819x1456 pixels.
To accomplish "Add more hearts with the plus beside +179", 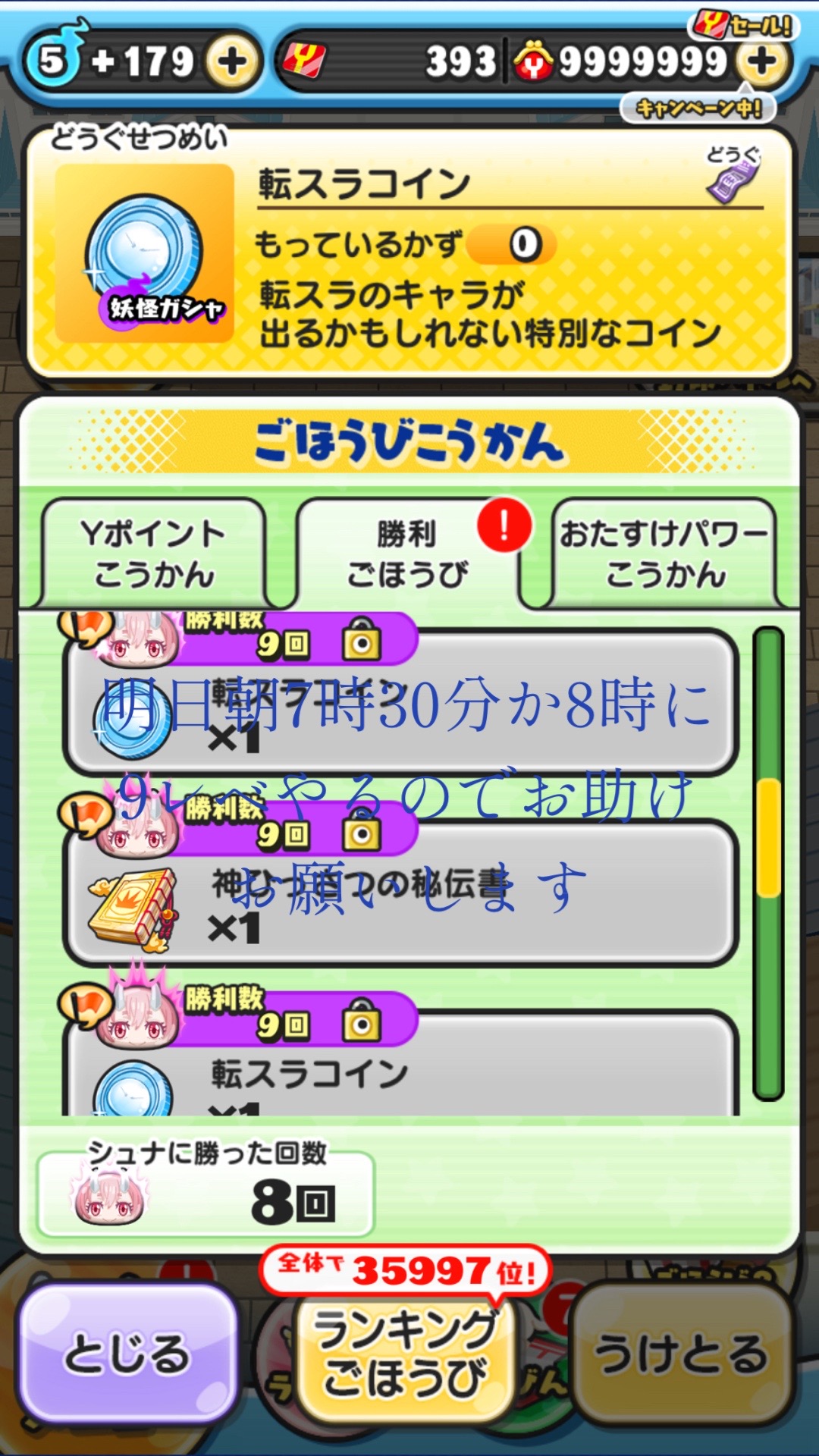I will tap(232, 62).
